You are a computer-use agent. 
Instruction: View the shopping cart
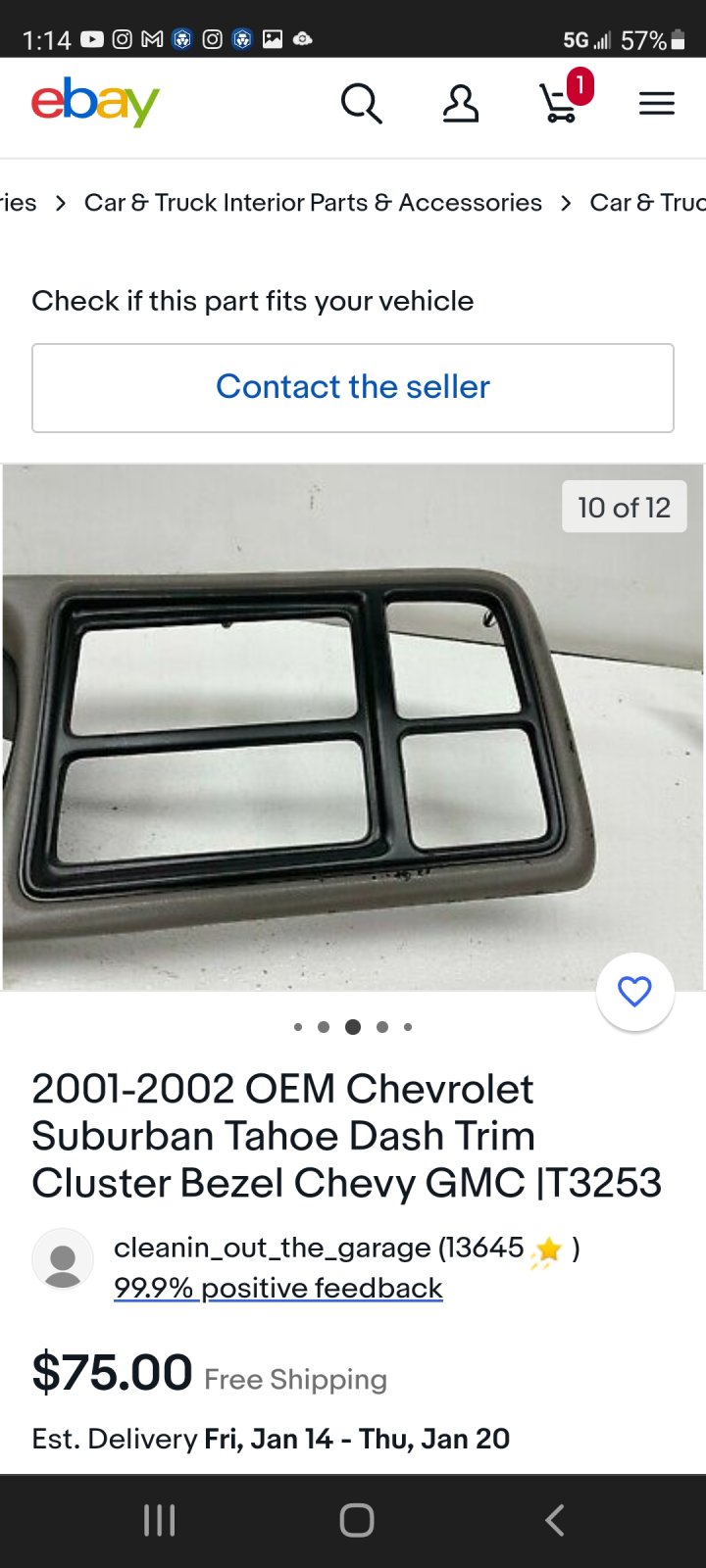coord(560,103)
